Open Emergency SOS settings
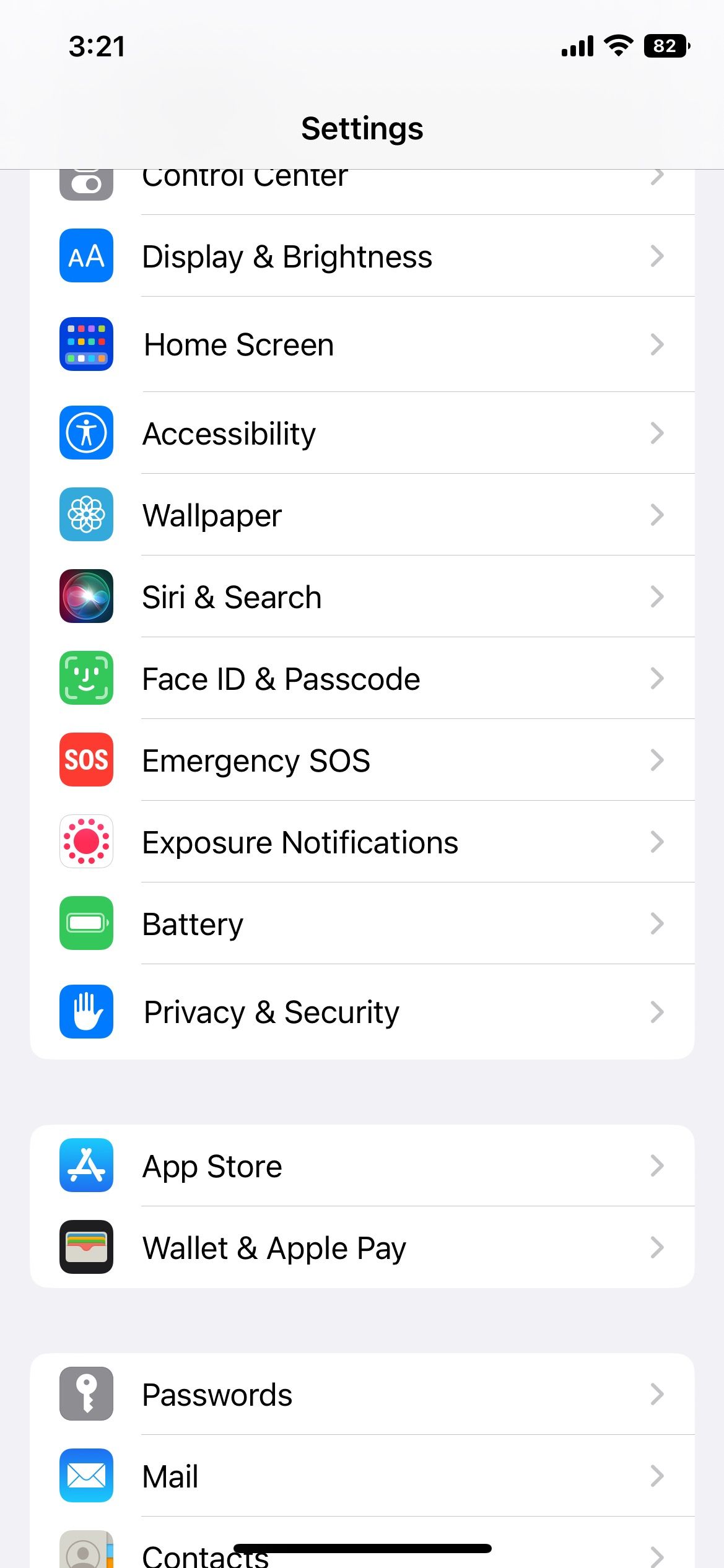Screen dimensions: 724x1568 (362, 760)
